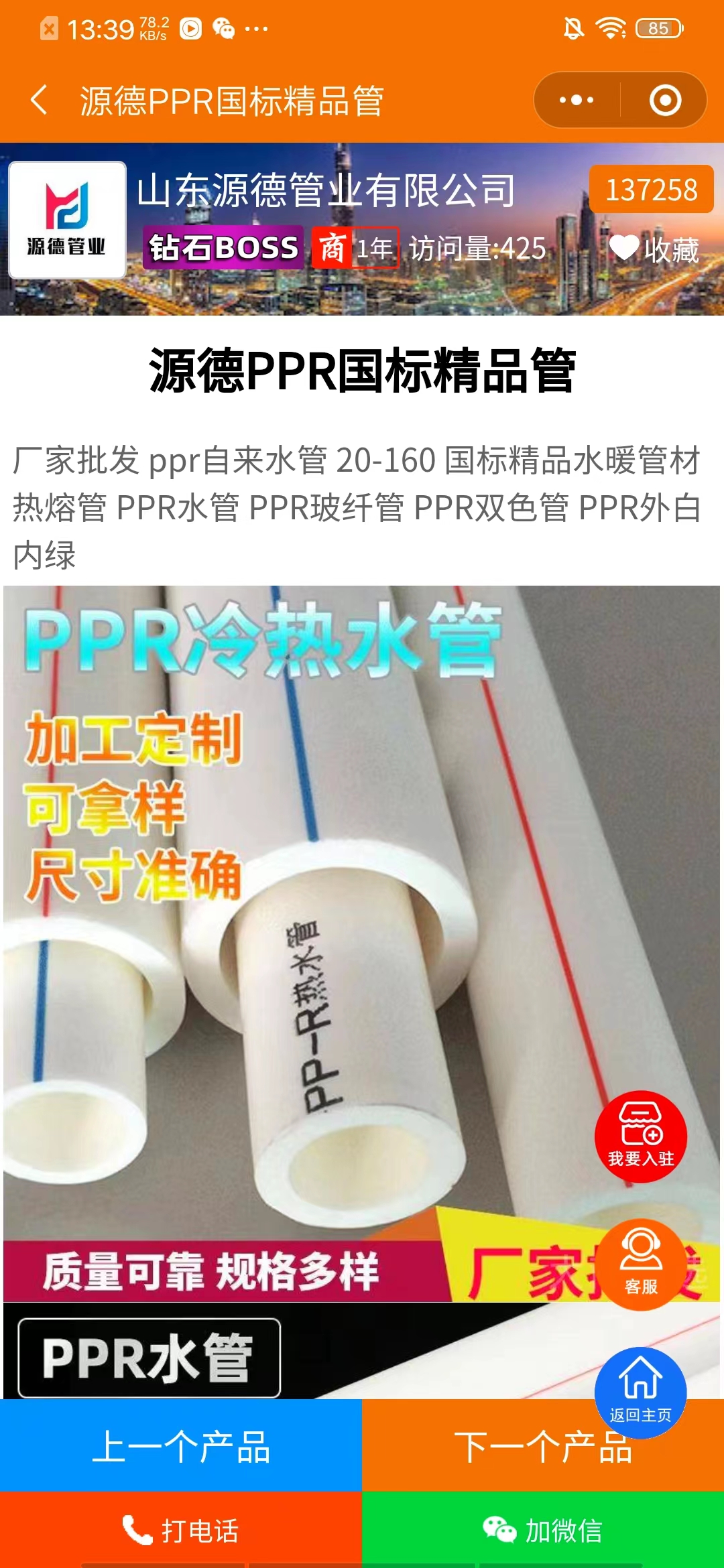The width and height of the screenshot is (724, 1568).
Task: Tap the 137258 badge
Action: click(x=651, y=190)
